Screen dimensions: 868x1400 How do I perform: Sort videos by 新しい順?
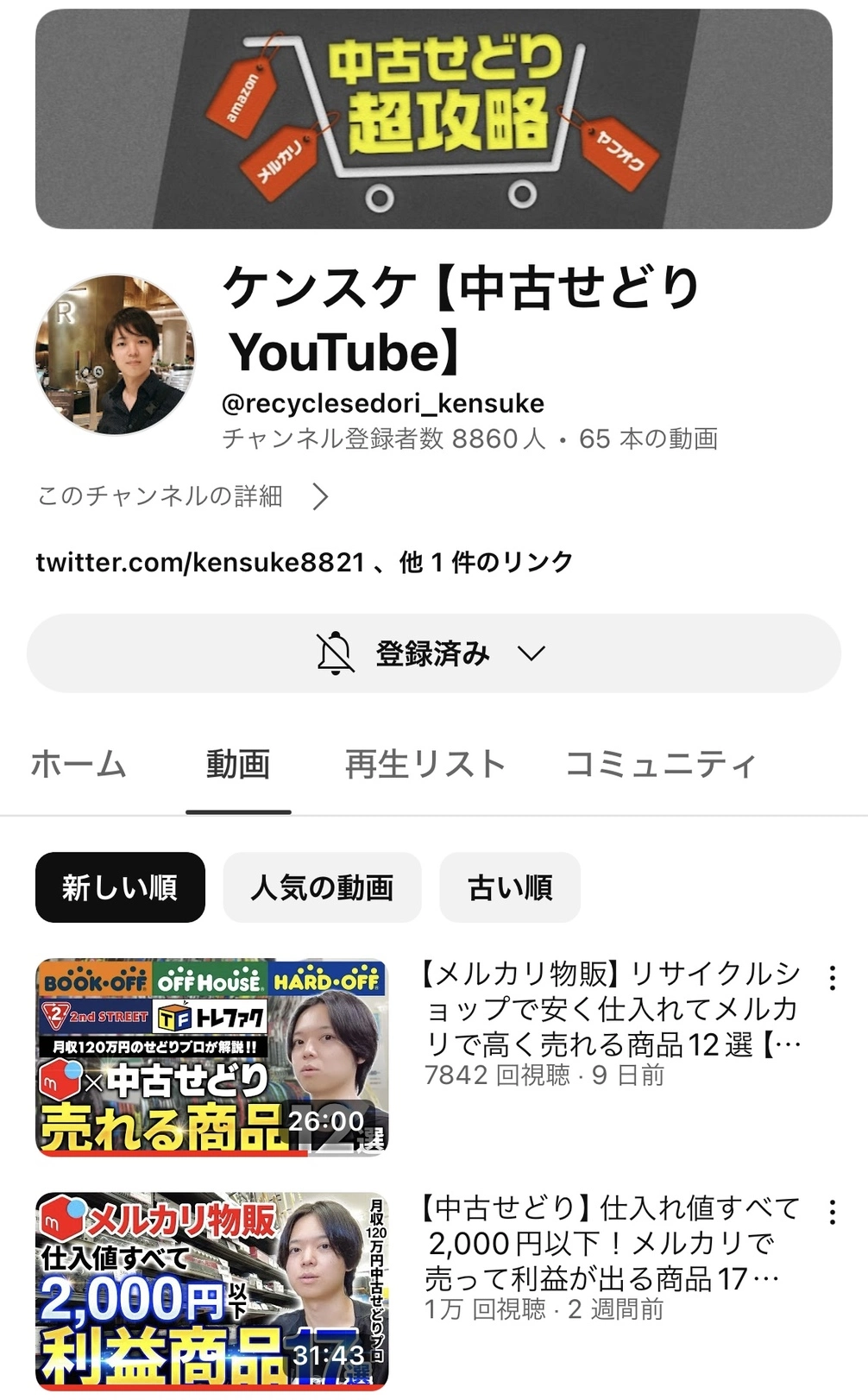point(120,887)
